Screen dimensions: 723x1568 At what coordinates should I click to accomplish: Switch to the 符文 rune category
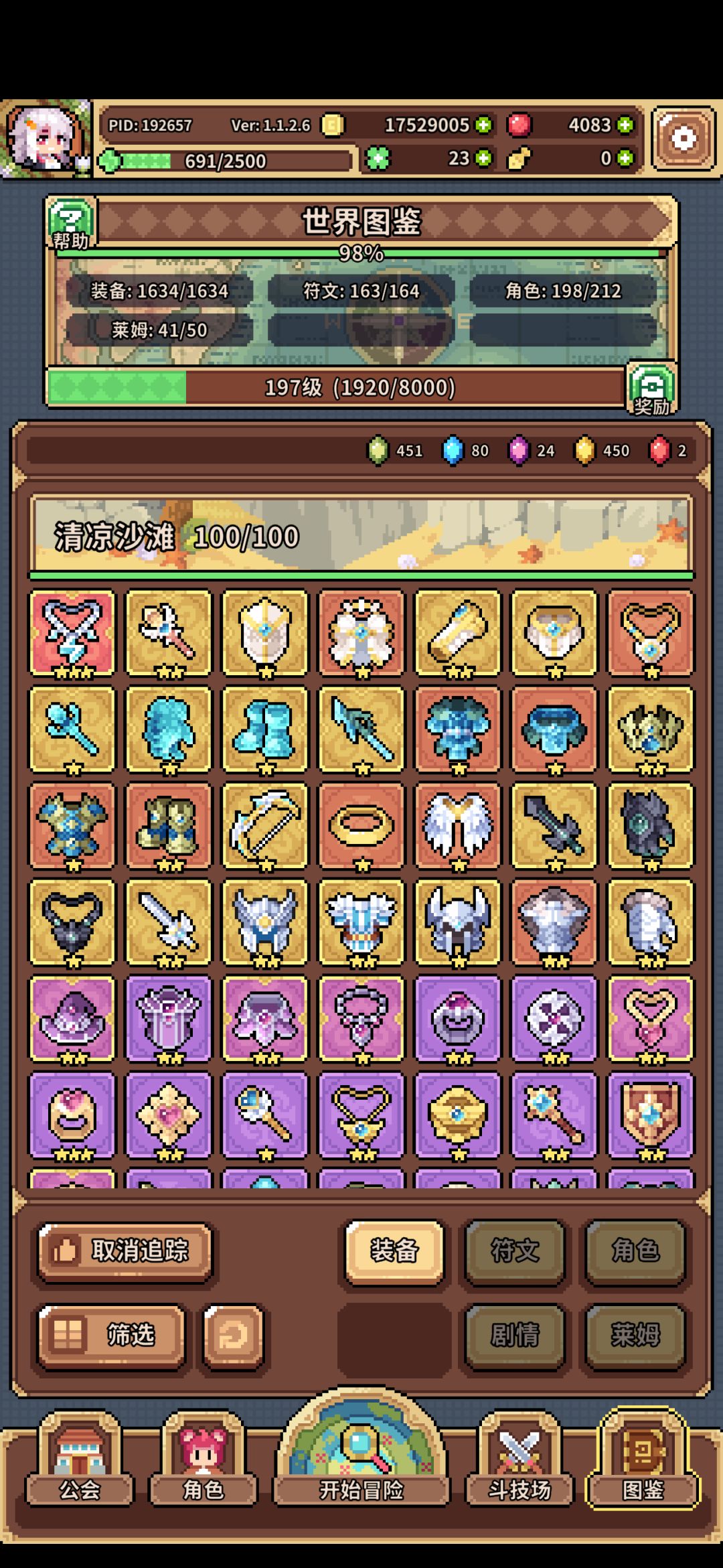pos(515,1250)
